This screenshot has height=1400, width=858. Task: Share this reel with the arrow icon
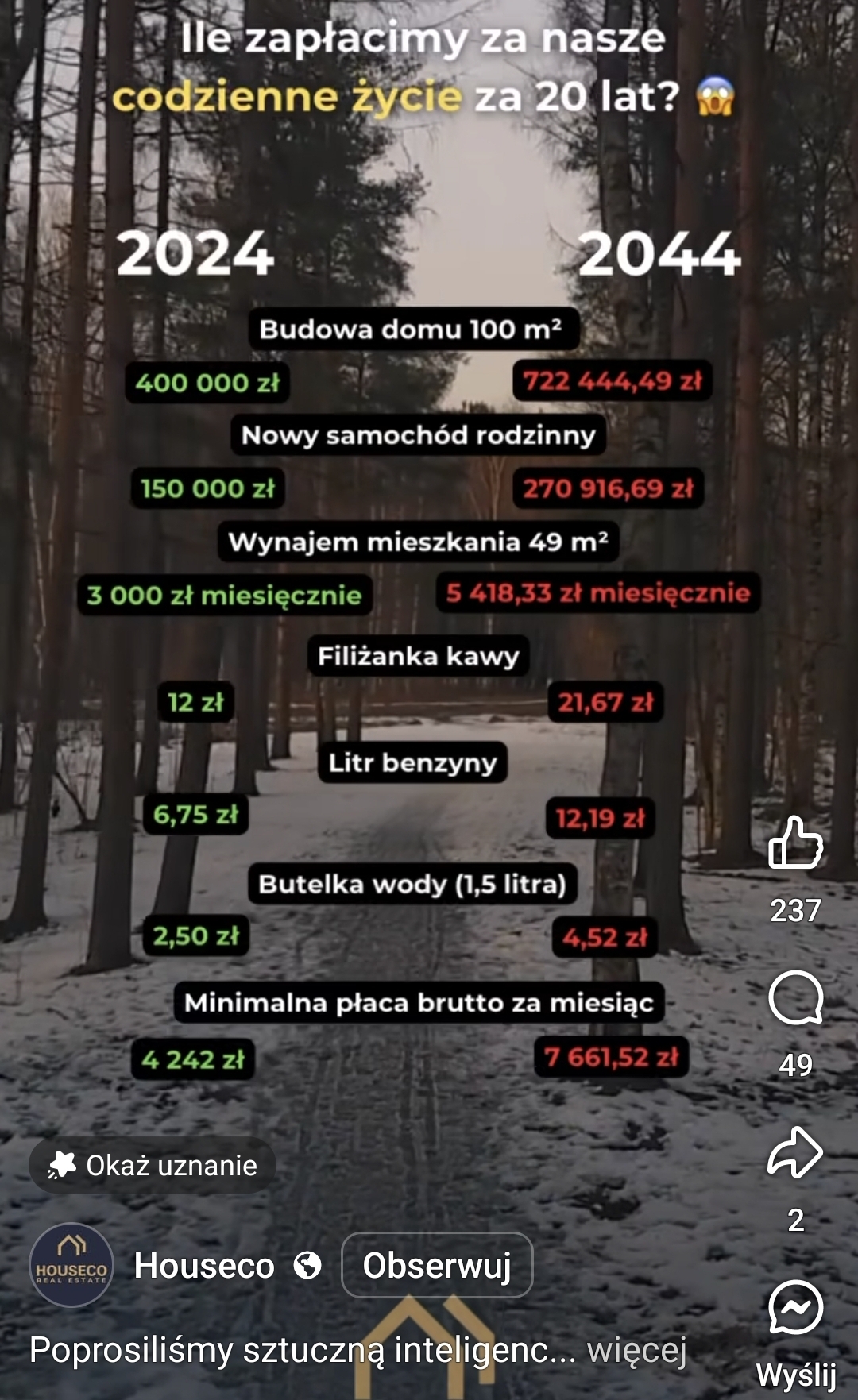[x=795, y=1152]
